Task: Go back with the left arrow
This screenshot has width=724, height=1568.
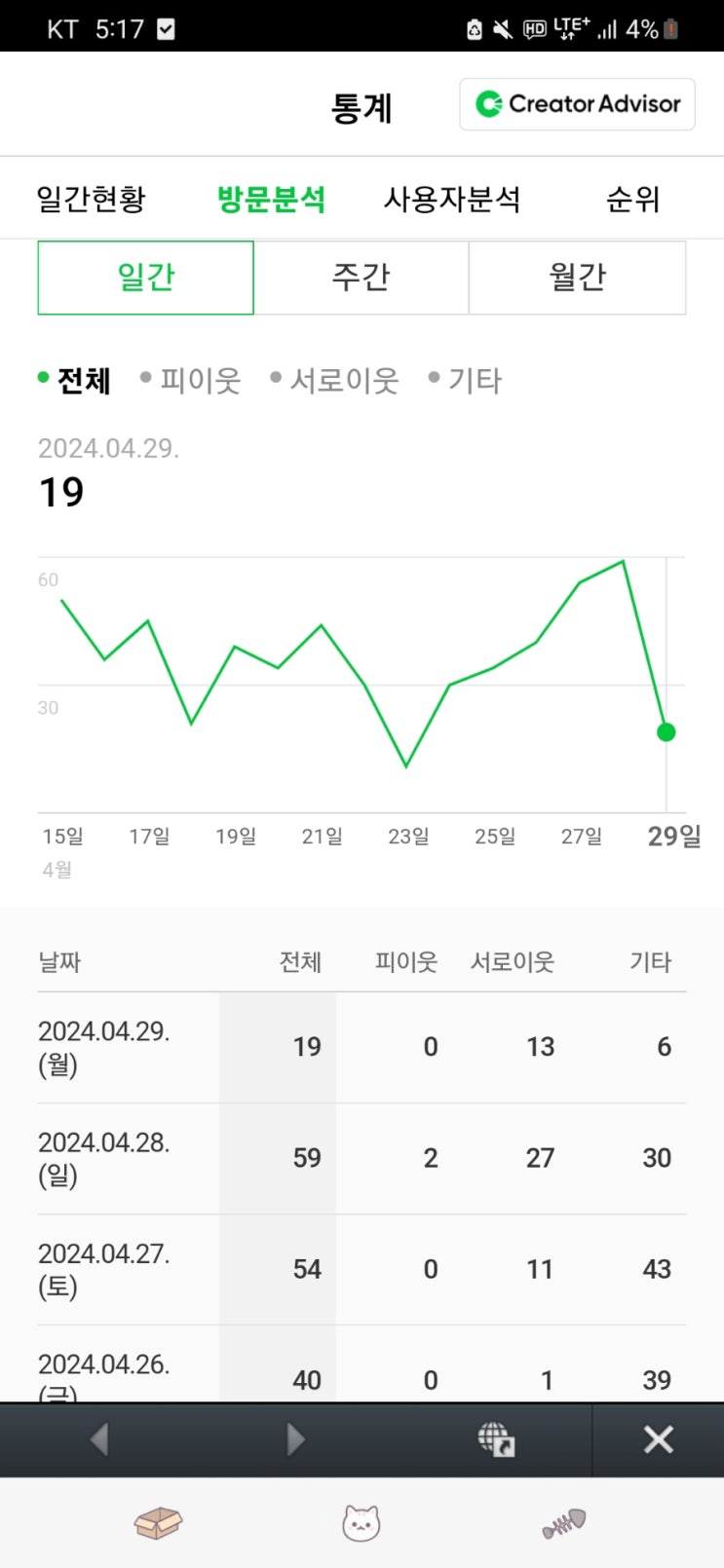Action: (x=99, y=1438)
